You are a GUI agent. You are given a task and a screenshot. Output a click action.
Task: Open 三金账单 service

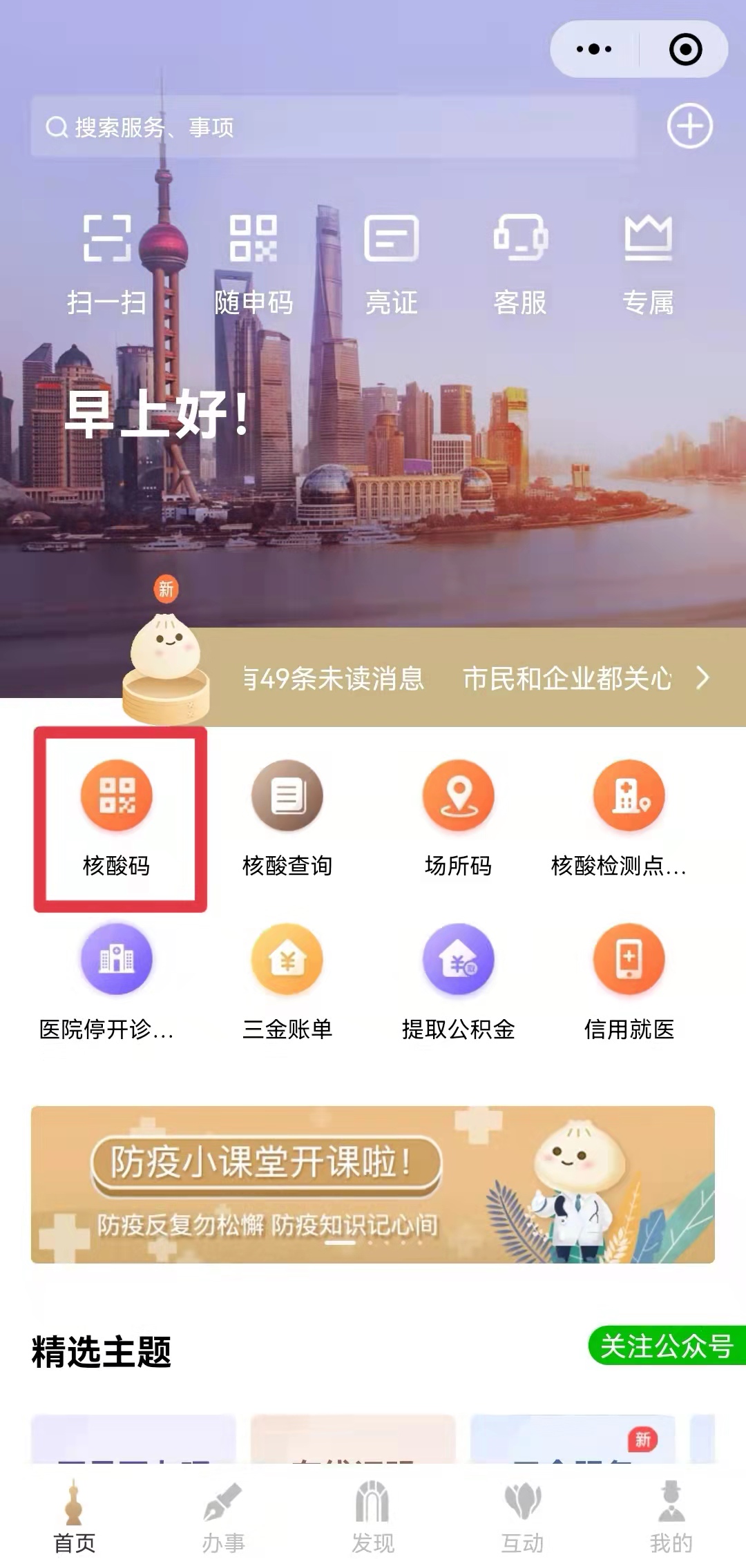pos(287,981)
